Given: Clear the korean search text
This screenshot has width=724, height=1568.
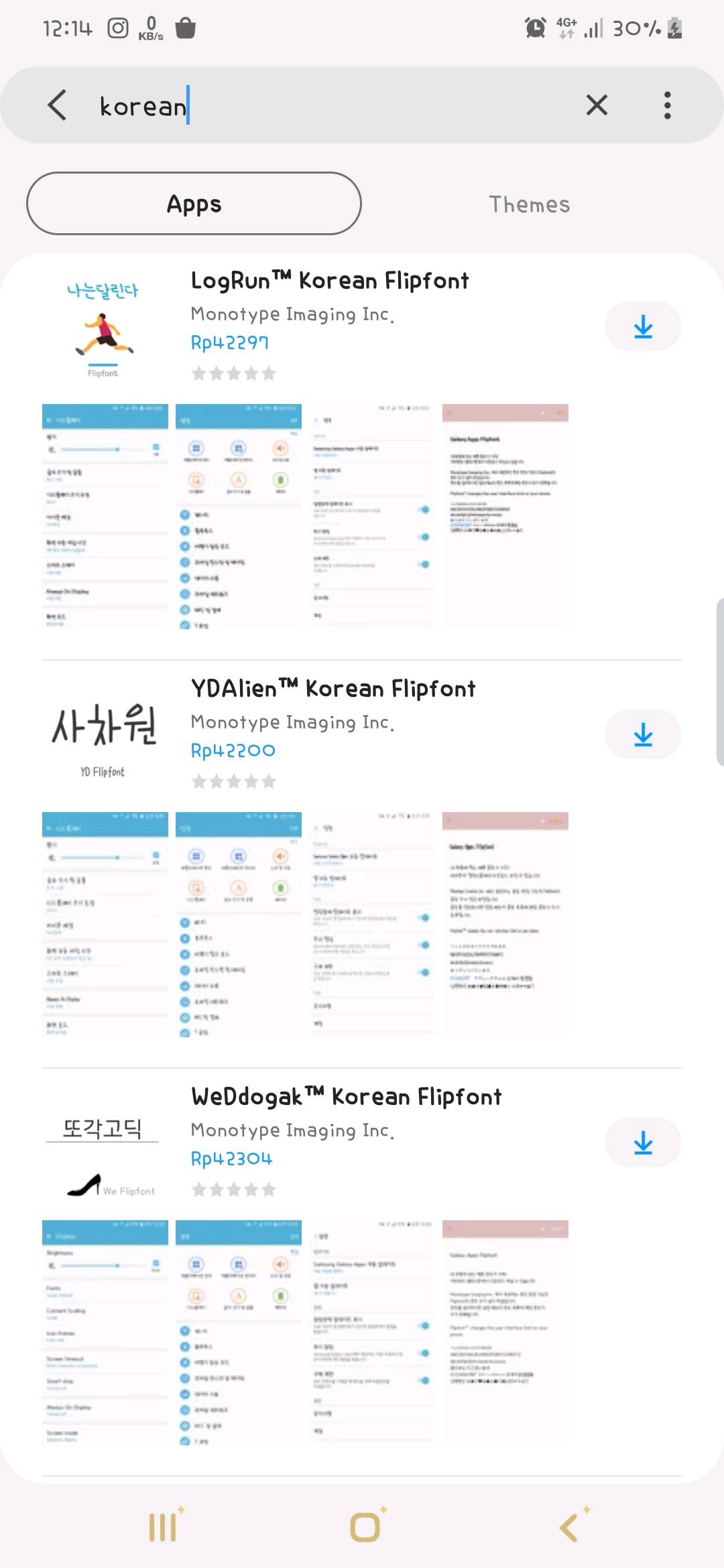Looking at the screenshot, I should [x=597, y=105].
